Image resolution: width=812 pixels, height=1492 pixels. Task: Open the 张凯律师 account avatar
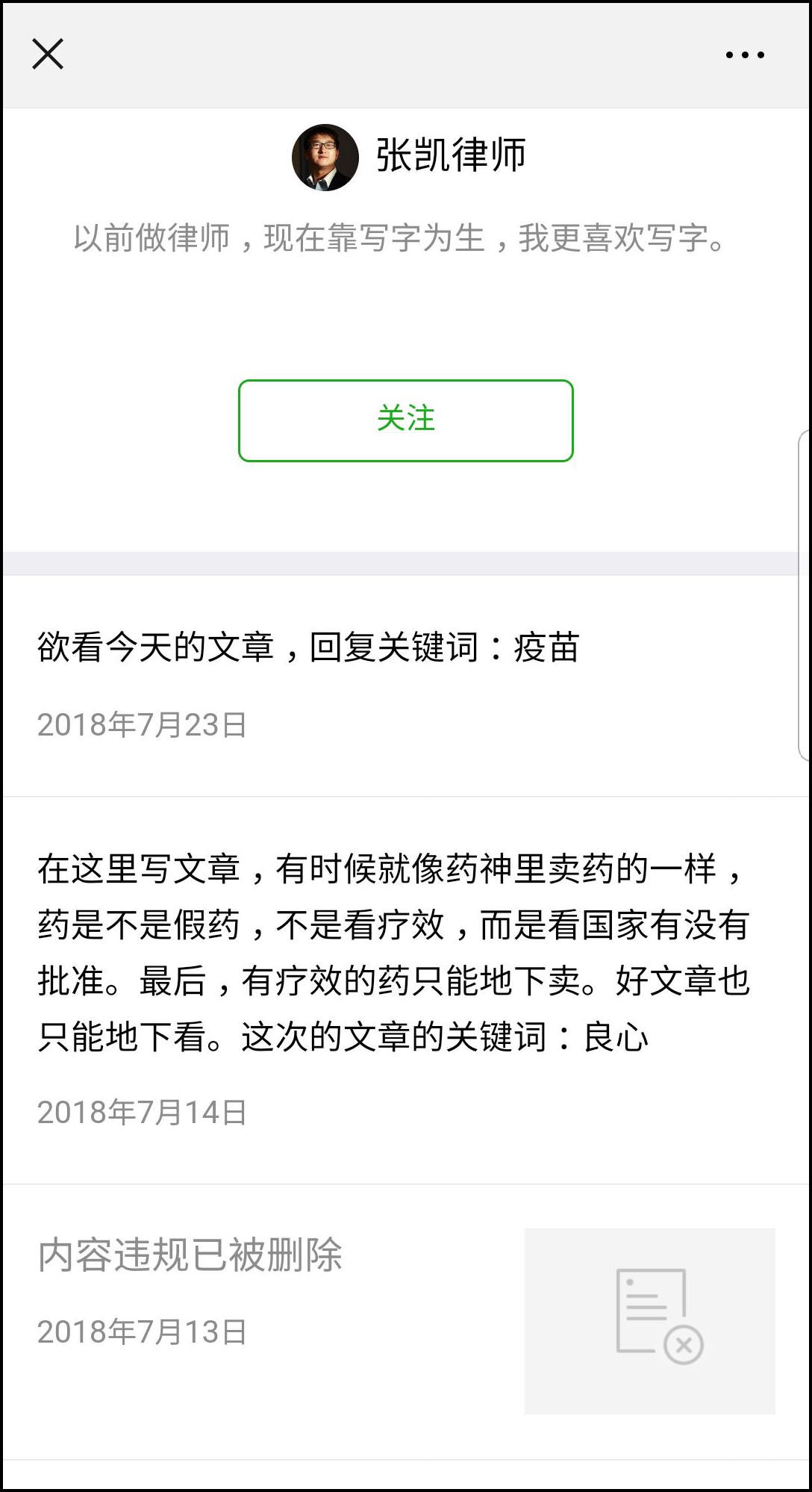tap(325, 158)
